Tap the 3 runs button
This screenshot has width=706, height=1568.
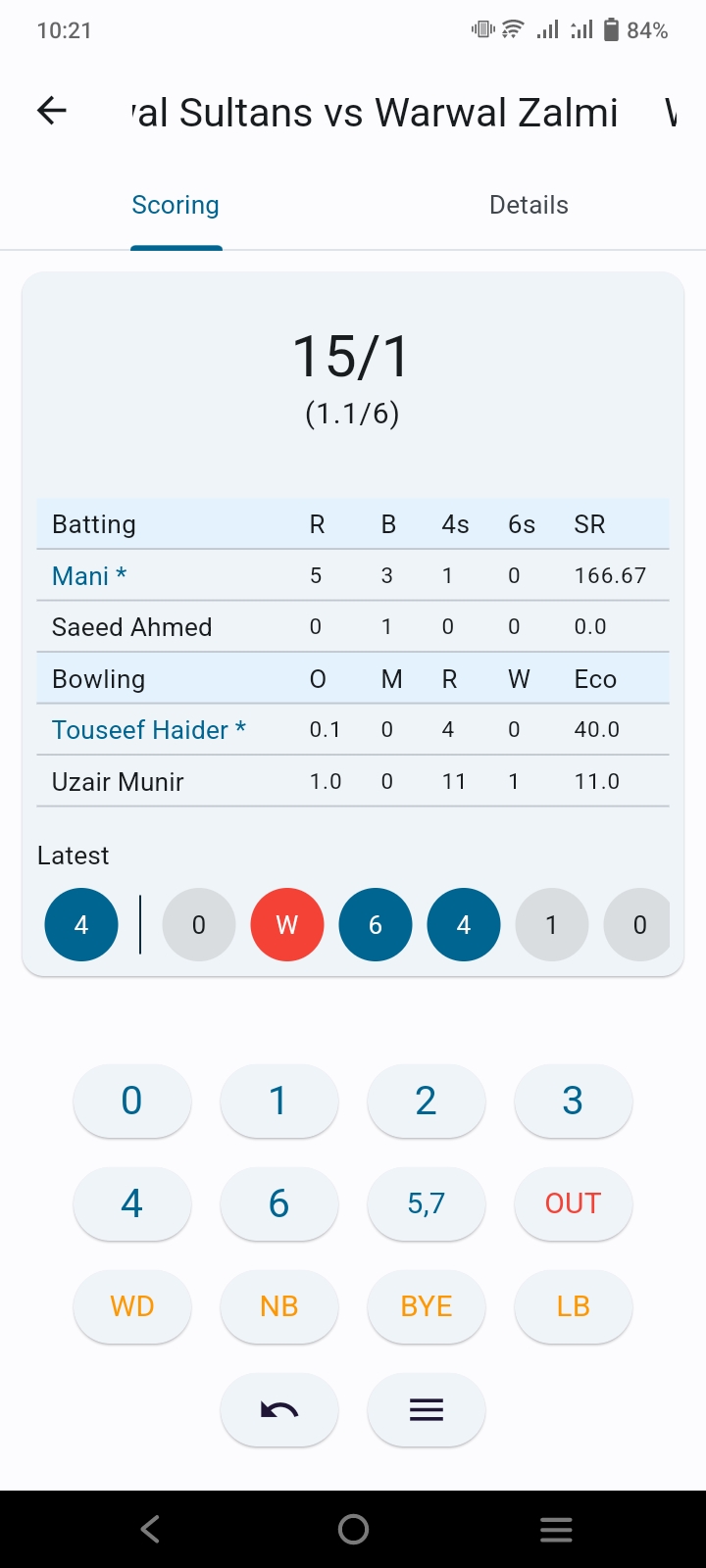[574, 1101]
